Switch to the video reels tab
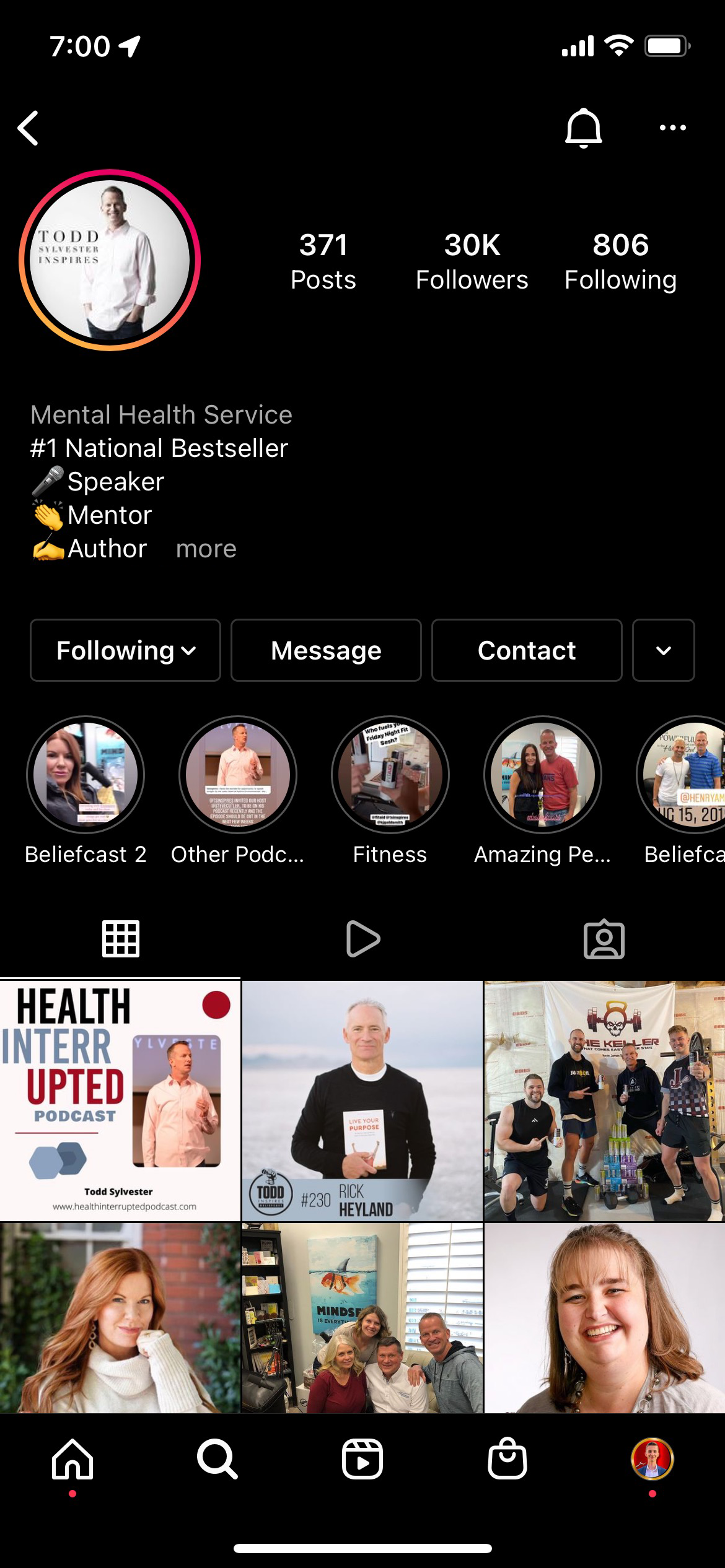The height and width of the screenshot is (1568, 725). 362,939
